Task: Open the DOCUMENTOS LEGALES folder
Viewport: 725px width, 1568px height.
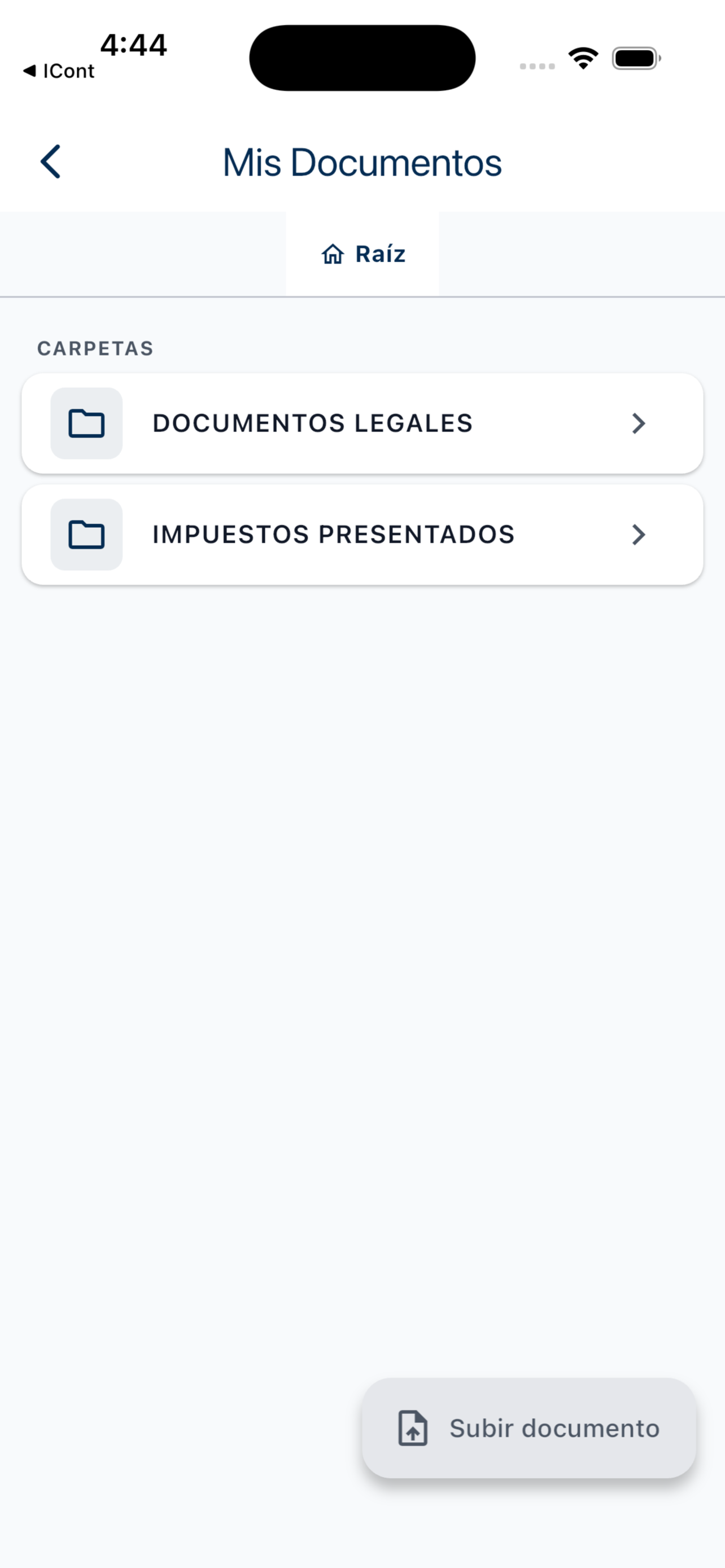Action: (362, 423)
